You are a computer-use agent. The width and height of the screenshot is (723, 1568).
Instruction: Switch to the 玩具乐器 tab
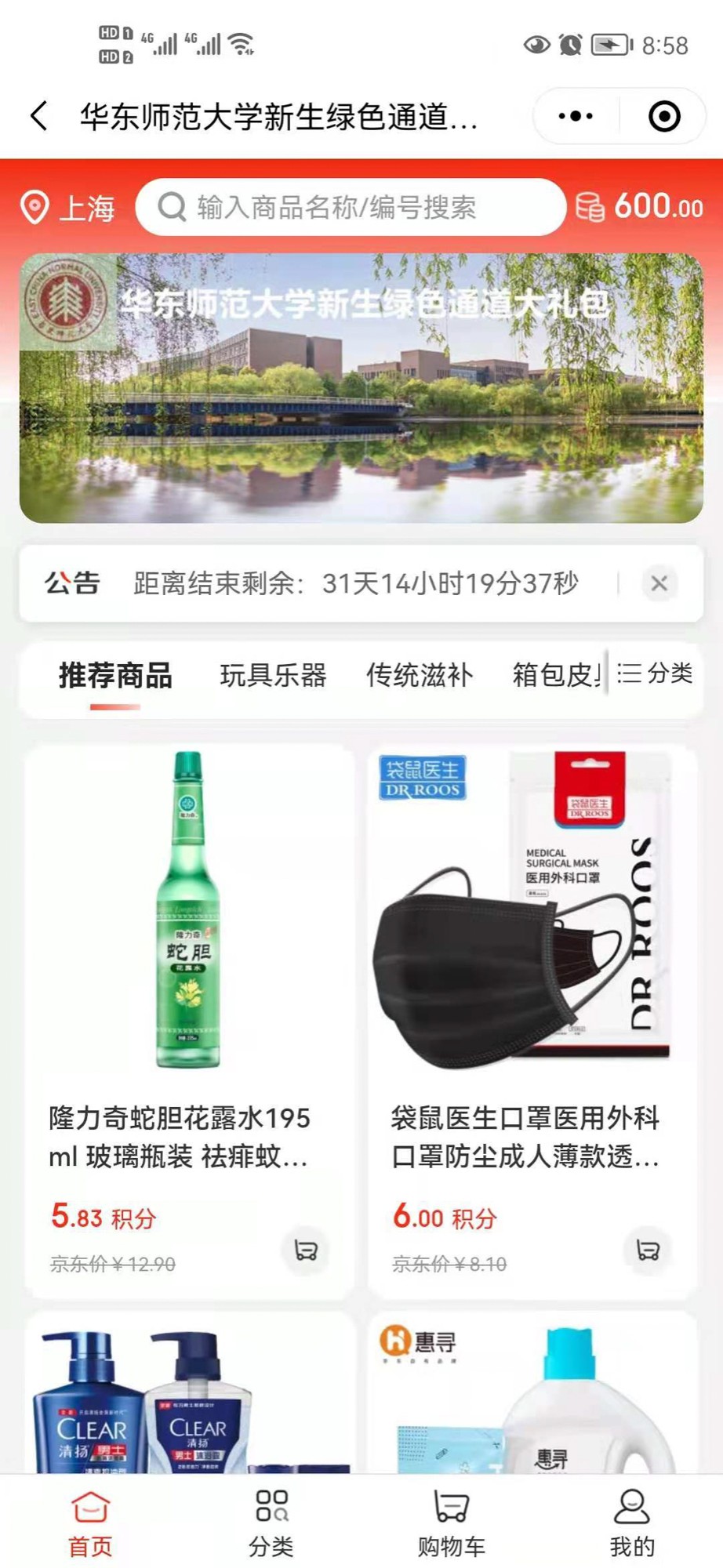coord(273,675)
